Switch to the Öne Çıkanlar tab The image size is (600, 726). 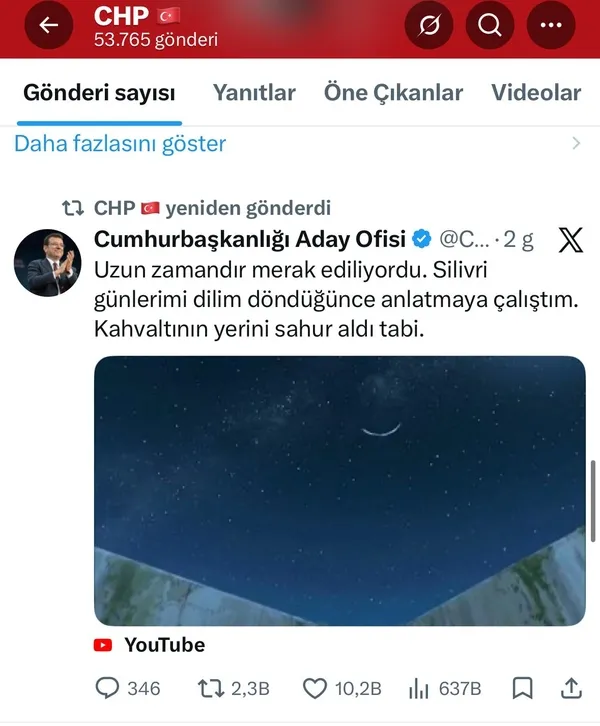(x=393, y=93)
